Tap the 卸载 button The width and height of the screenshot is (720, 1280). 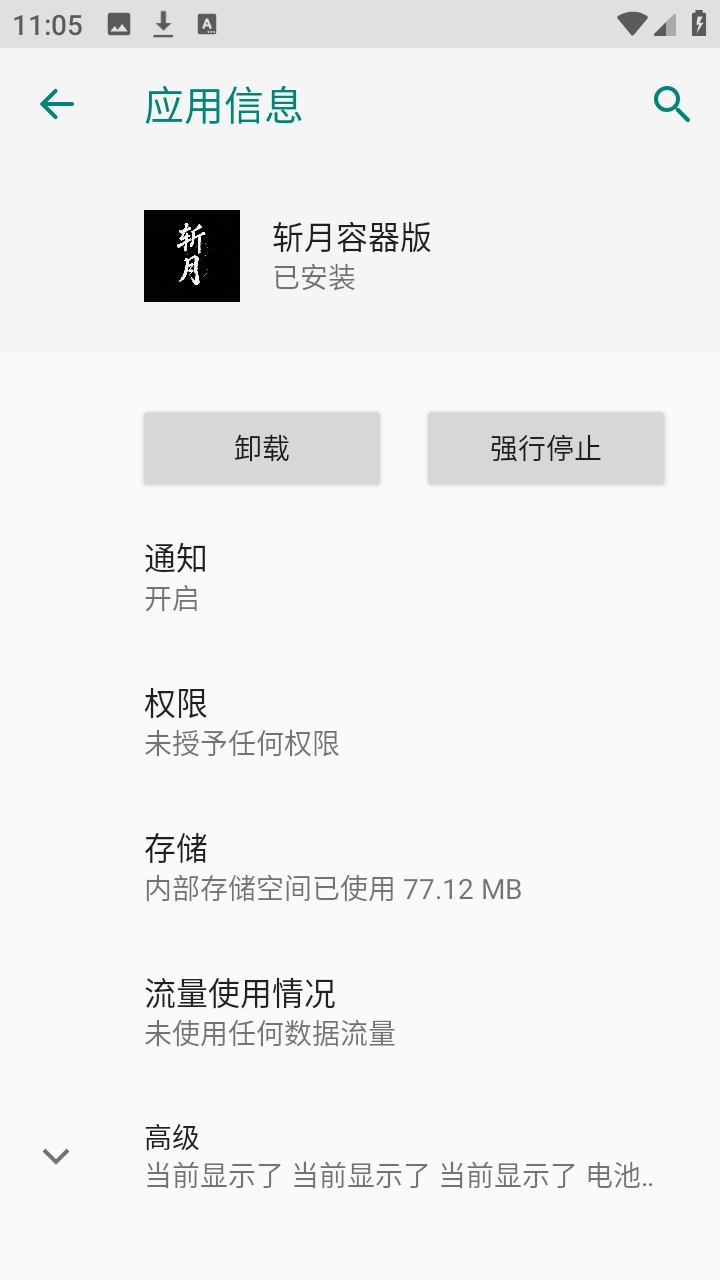pos(262,448)
